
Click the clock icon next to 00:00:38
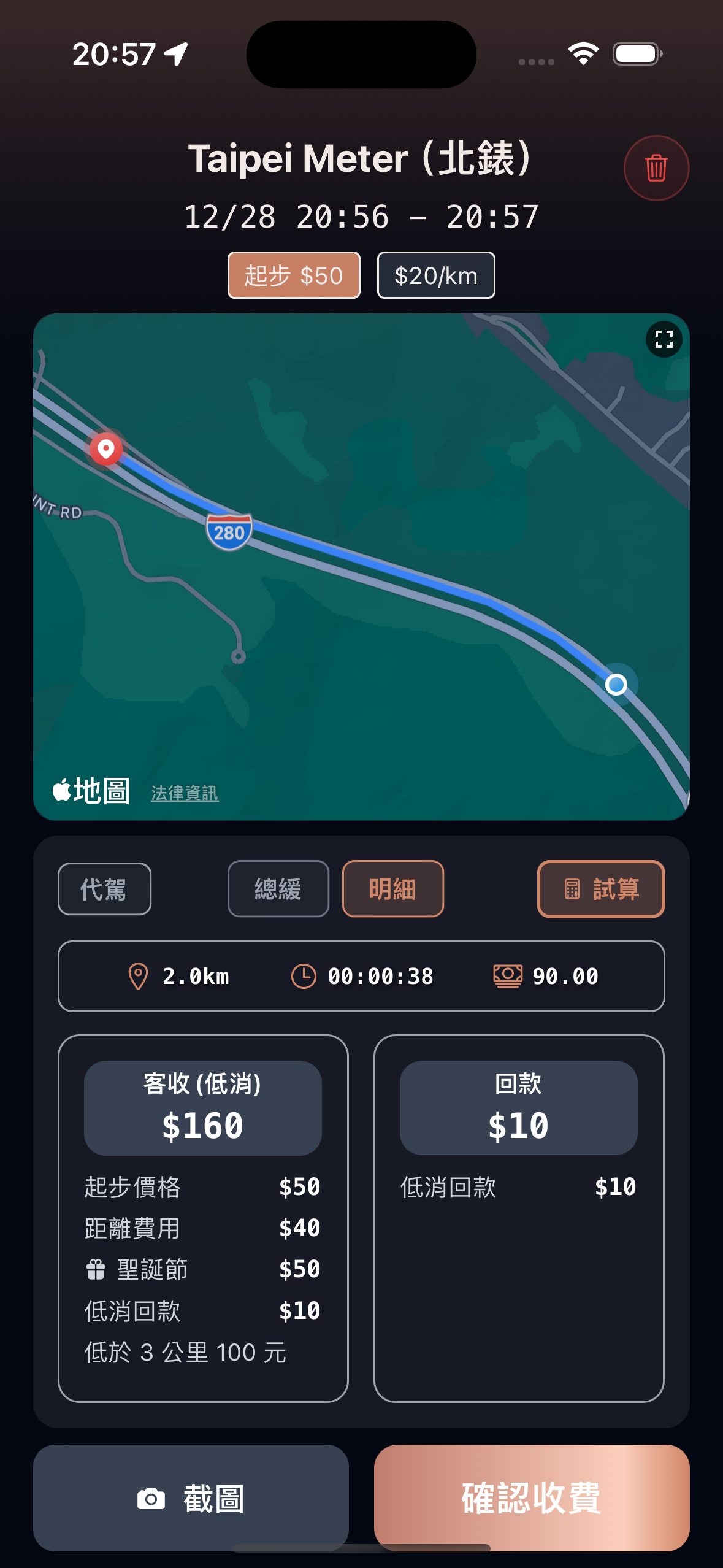(303, 975)
